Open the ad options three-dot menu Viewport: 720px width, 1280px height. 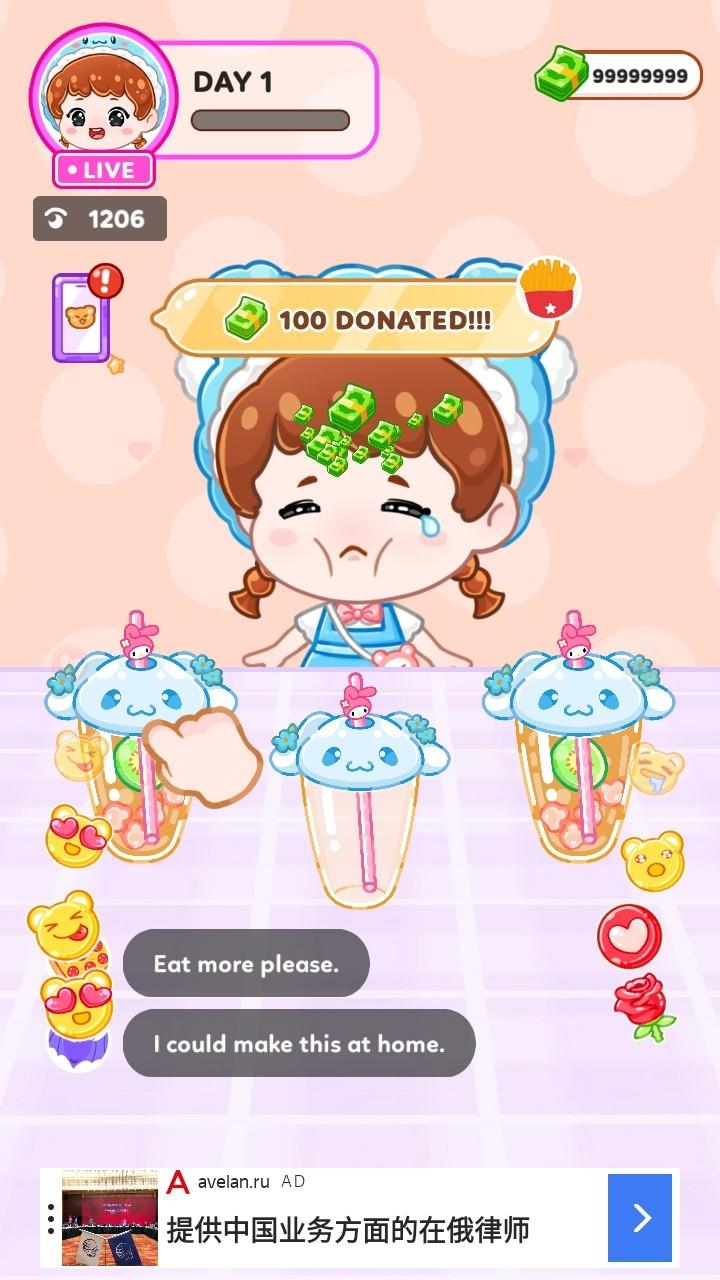tap(51, 1218)
